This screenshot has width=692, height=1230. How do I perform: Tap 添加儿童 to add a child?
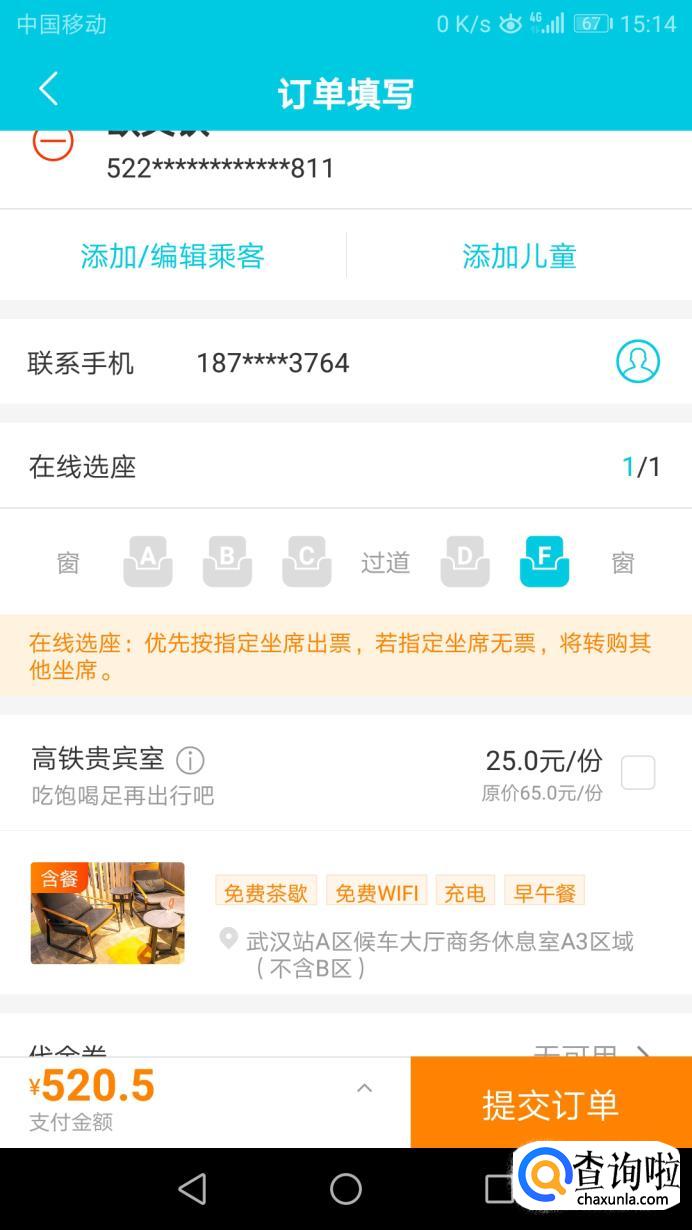click(519, 256)
